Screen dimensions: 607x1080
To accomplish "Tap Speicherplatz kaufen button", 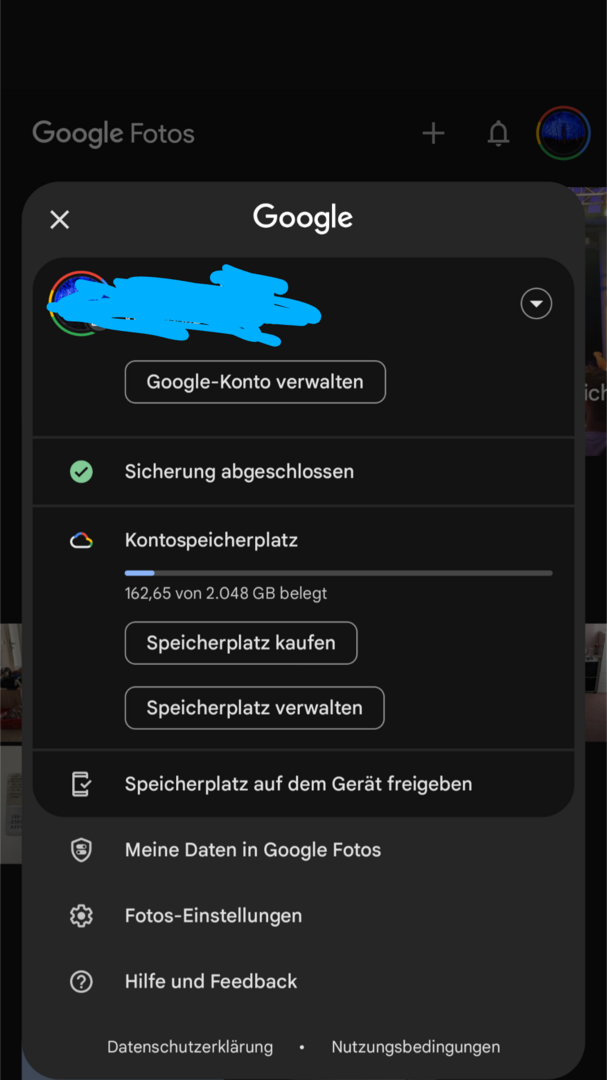I will tap(241, 643).
